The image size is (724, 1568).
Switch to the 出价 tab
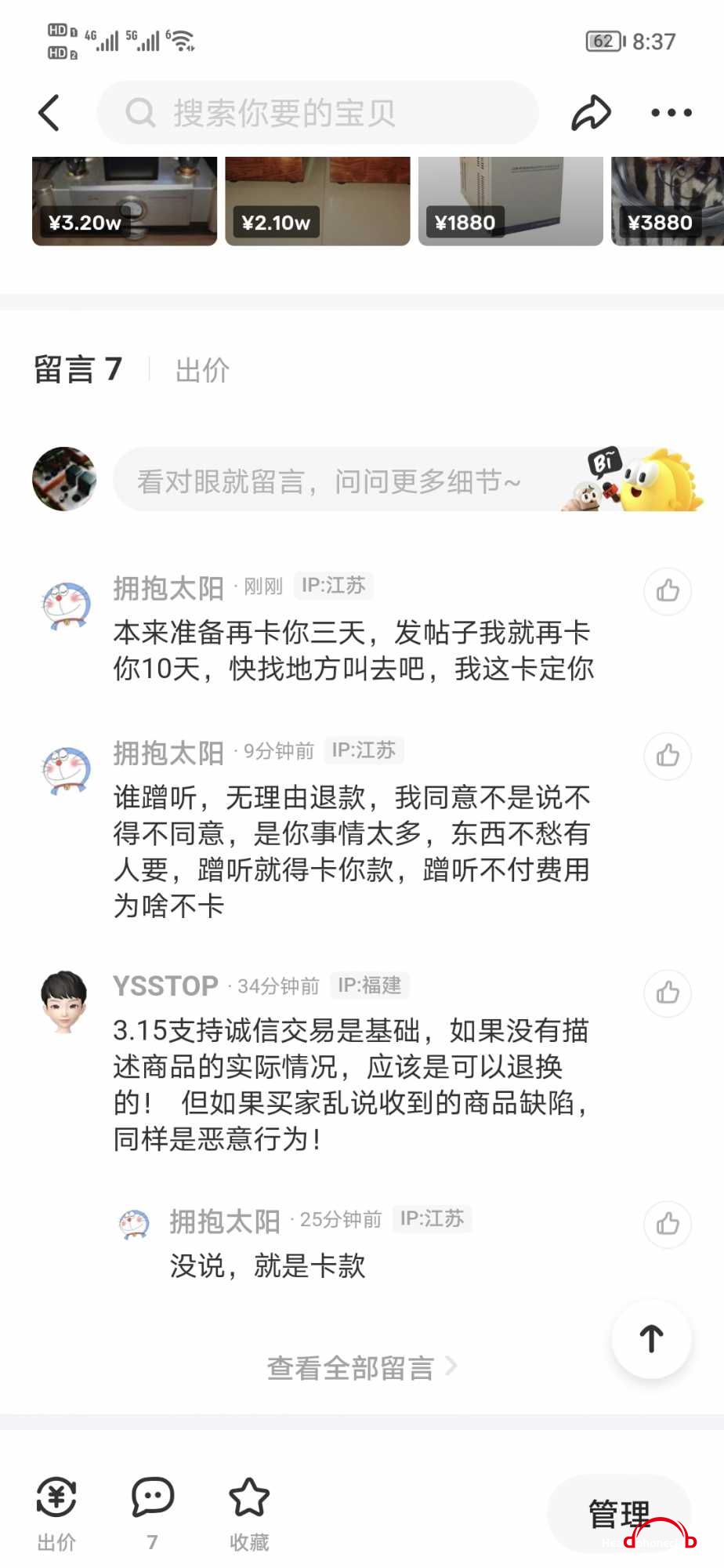click(202, 370)
